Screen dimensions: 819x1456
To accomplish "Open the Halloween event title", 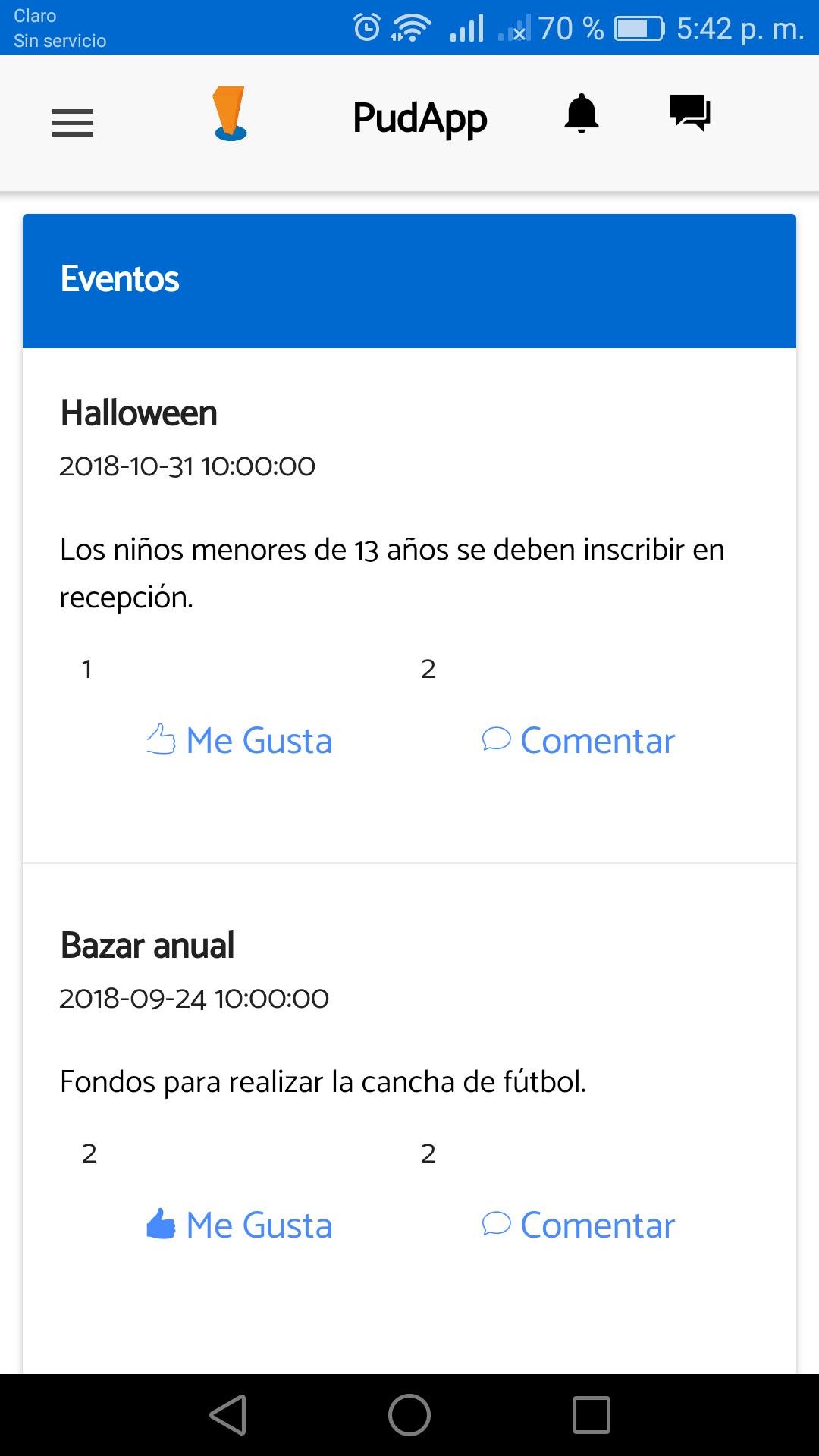I will tap(139, 413).
